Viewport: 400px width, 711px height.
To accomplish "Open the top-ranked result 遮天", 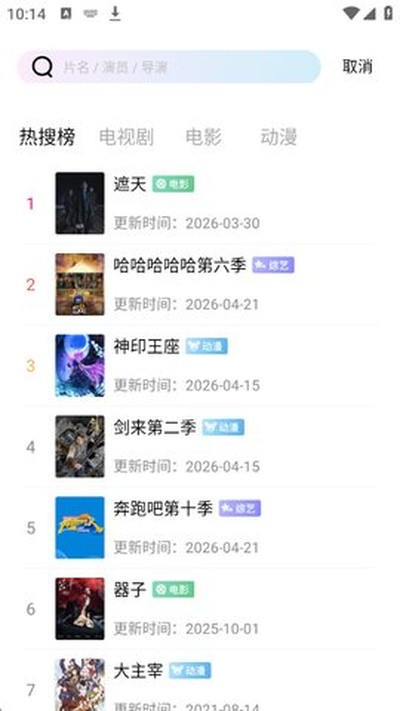I will pyautogui.click(x=200, y=203).
